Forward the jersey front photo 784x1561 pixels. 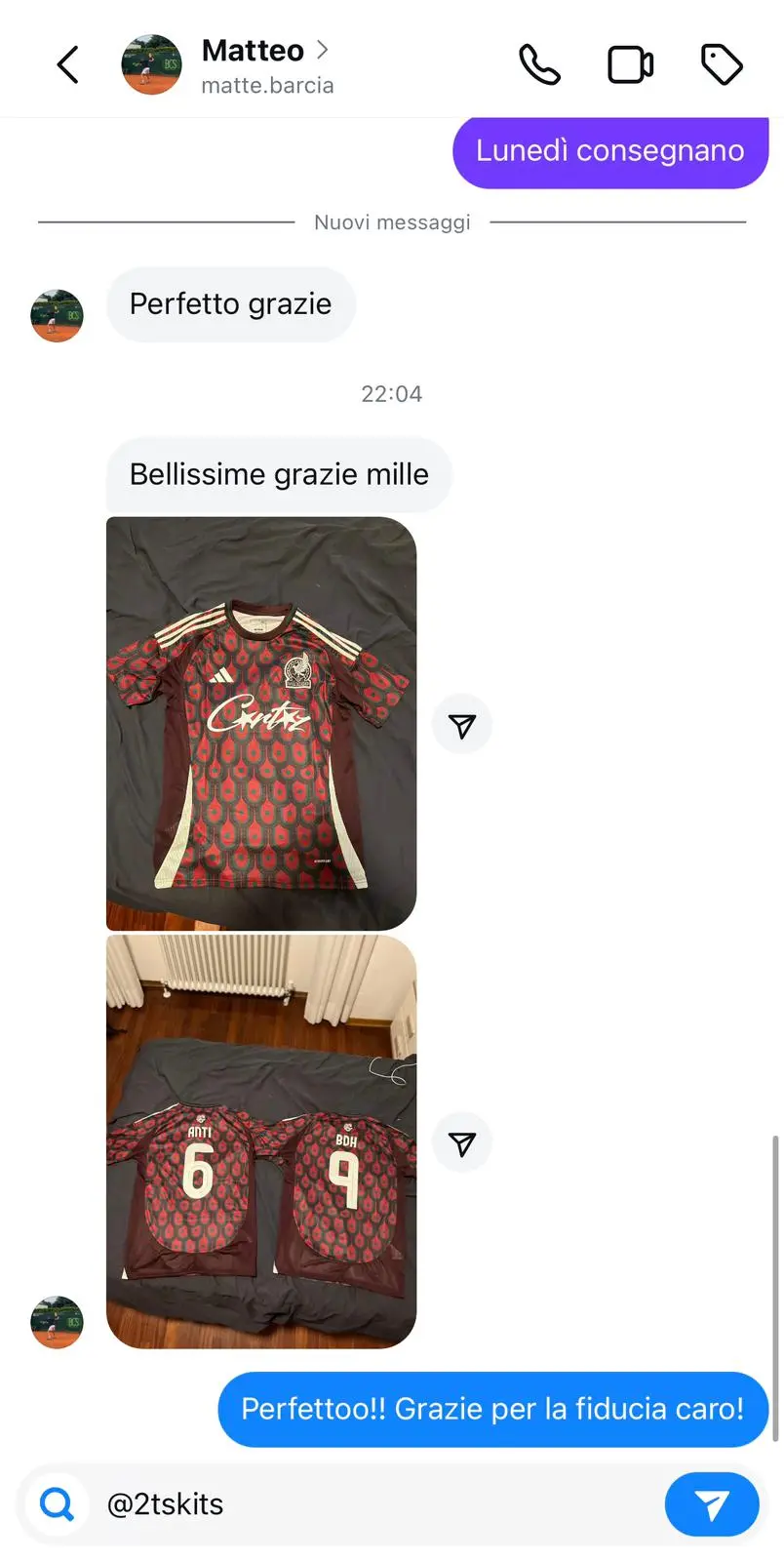point(462,725)
